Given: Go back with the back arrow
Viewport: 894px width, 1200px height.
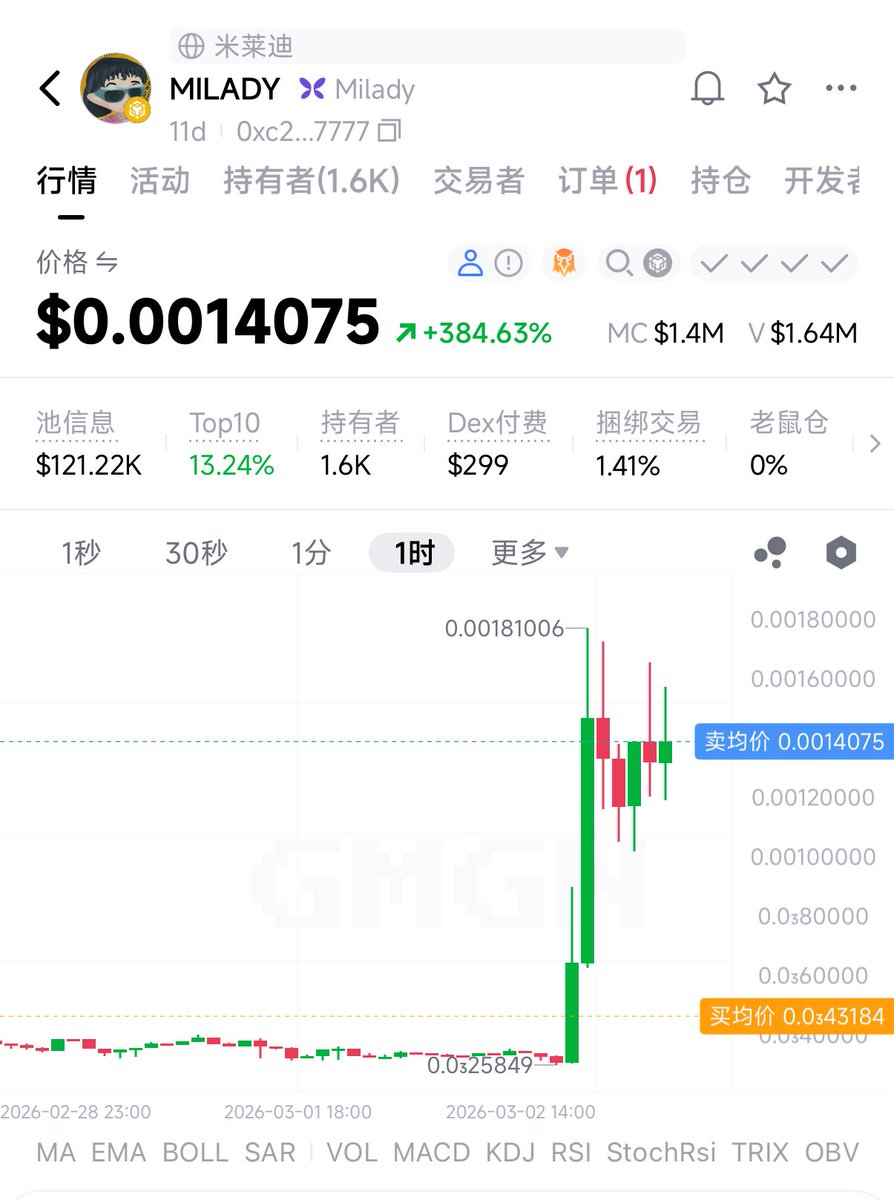Looking at the screenshot, I should (x=50, y=89).
